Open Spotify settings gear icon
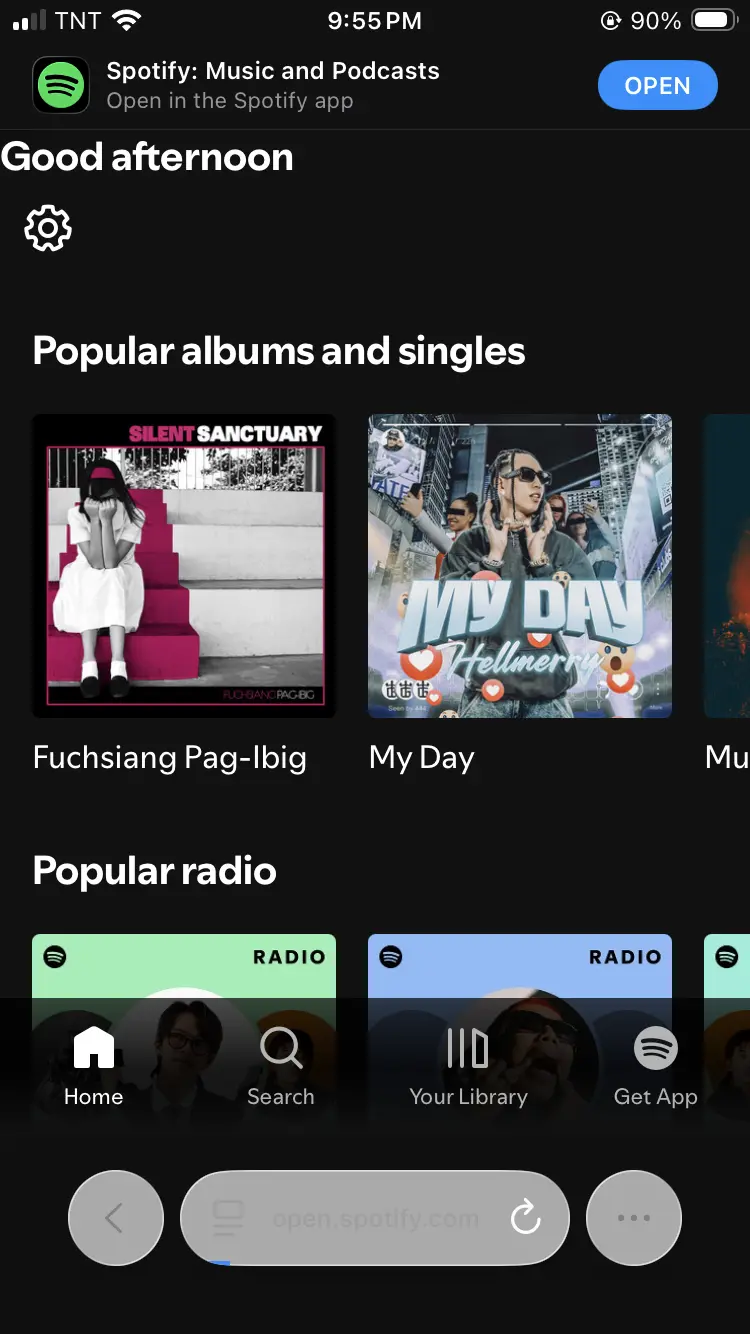 pyautogui.click(x=48, y=229)
